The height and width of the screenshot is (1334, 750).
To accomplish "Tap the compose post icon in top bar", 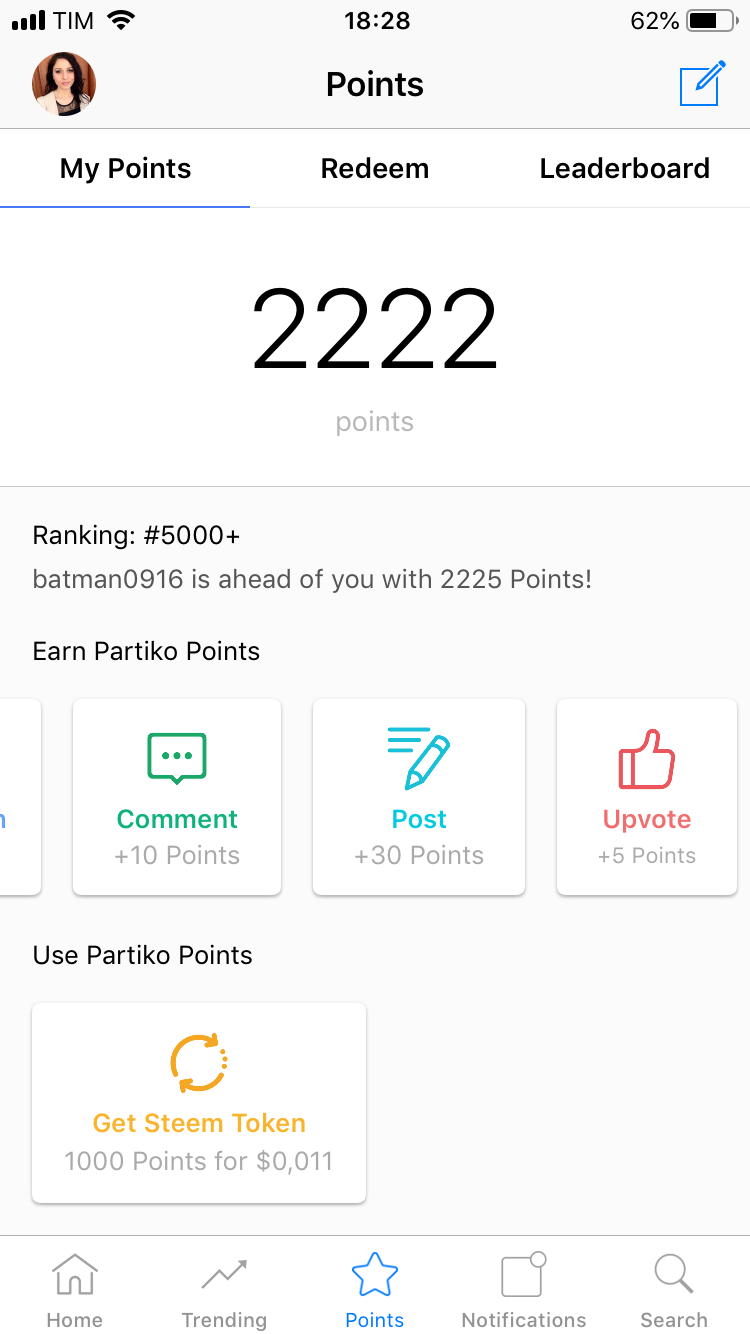I will (701, 84).
